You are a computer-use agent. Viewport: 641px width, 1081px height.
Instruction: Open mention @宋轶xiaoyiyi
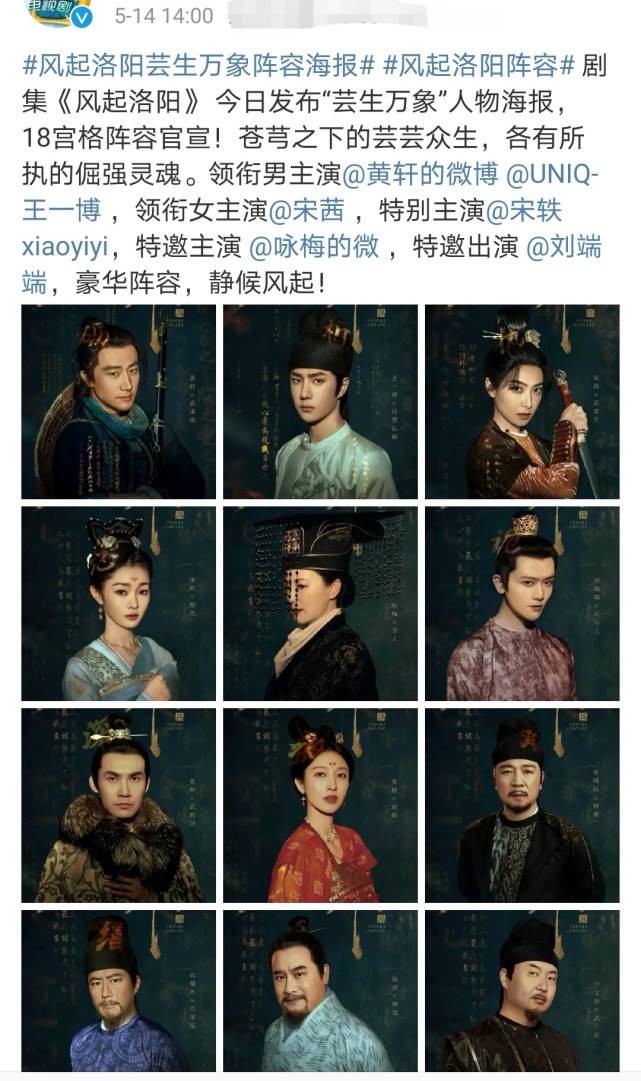[524, 210]
